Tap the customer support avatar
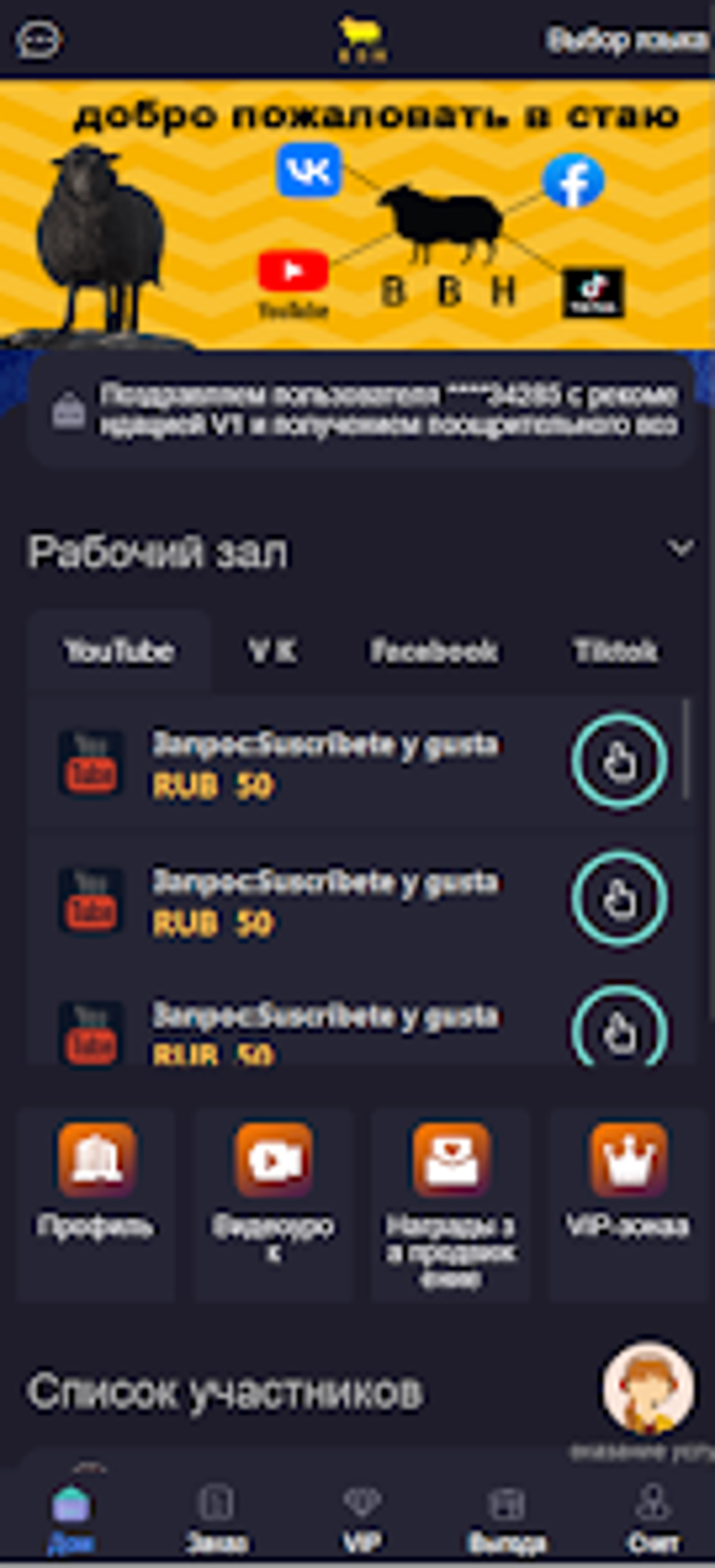This screenshot has width=715, height=1568. coord(649,1388)
